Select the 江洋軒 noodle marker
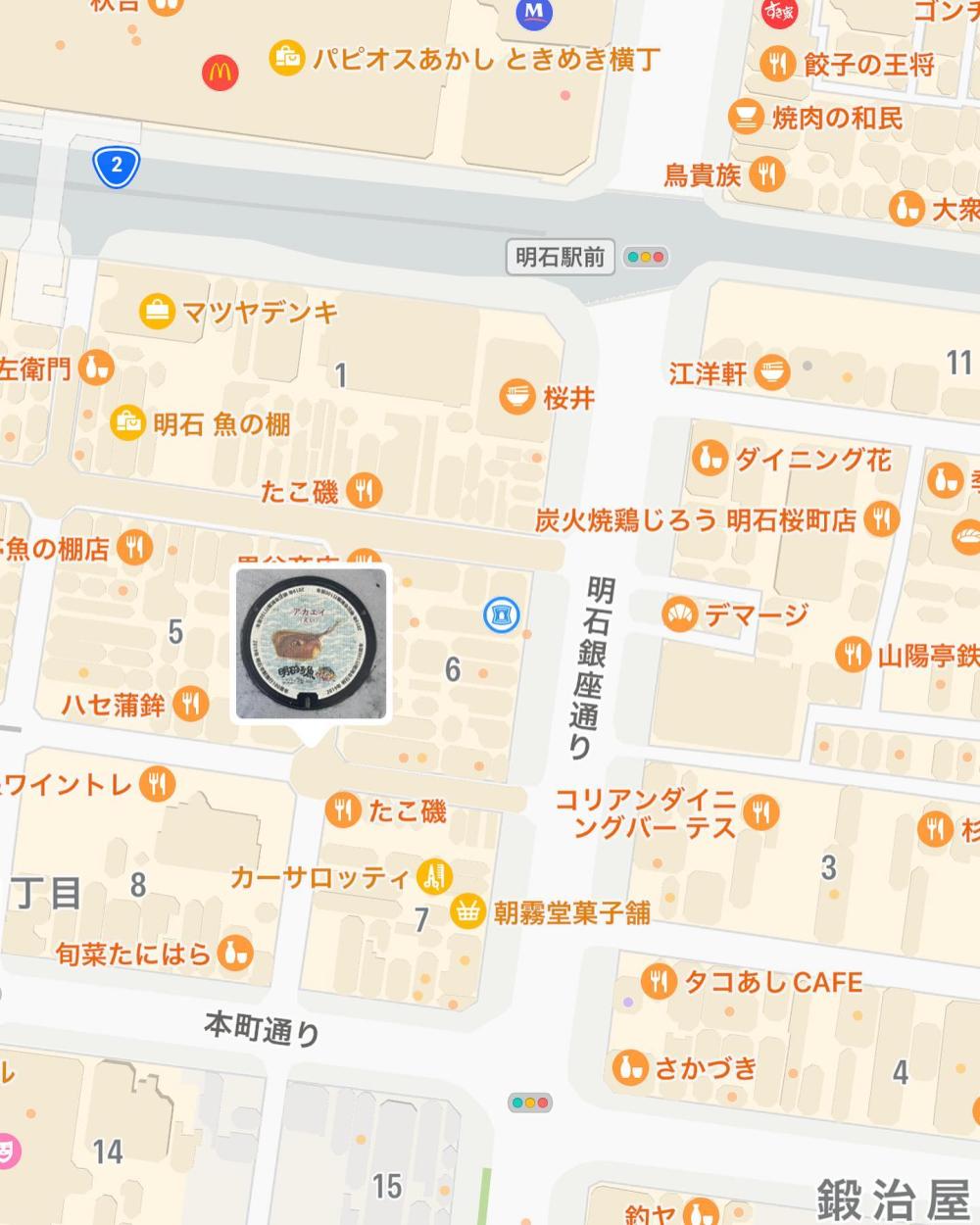 point(772,372)
